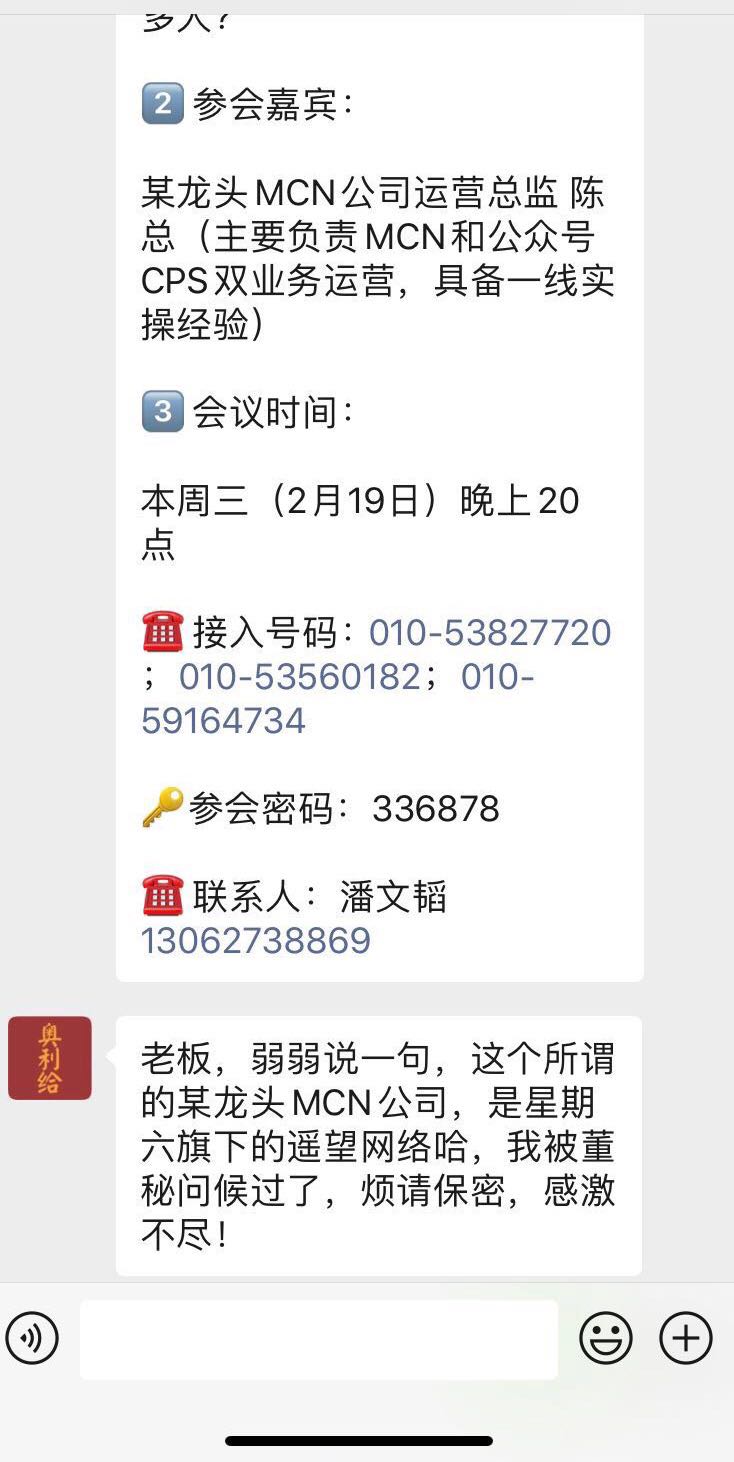Open the plus attachments menu
Viewport: 734px width, 1462px height.
click(x=686, y=1338)
